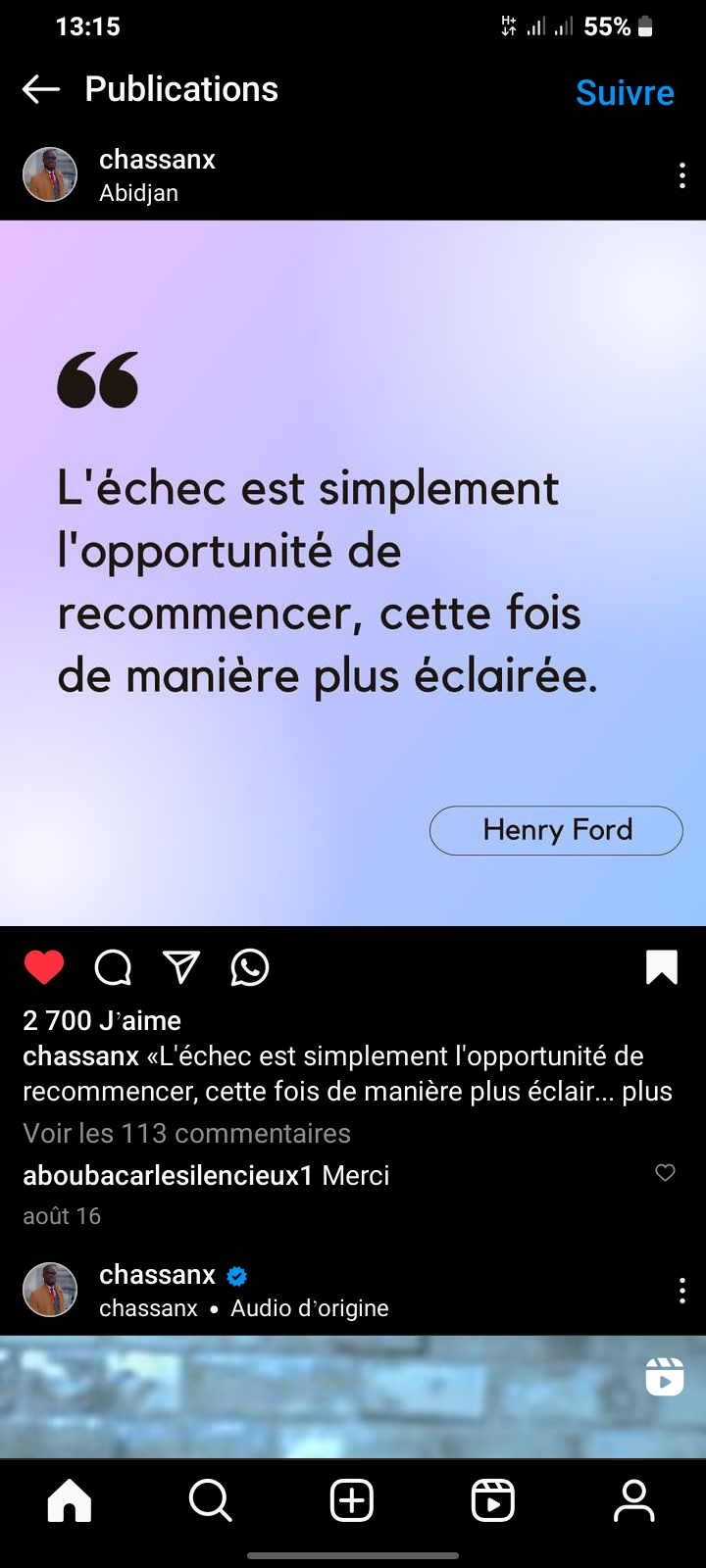Screen dimensions: 706x1568
Task: Share the post to WhatsApp
Action: click(x=250, y=967)
